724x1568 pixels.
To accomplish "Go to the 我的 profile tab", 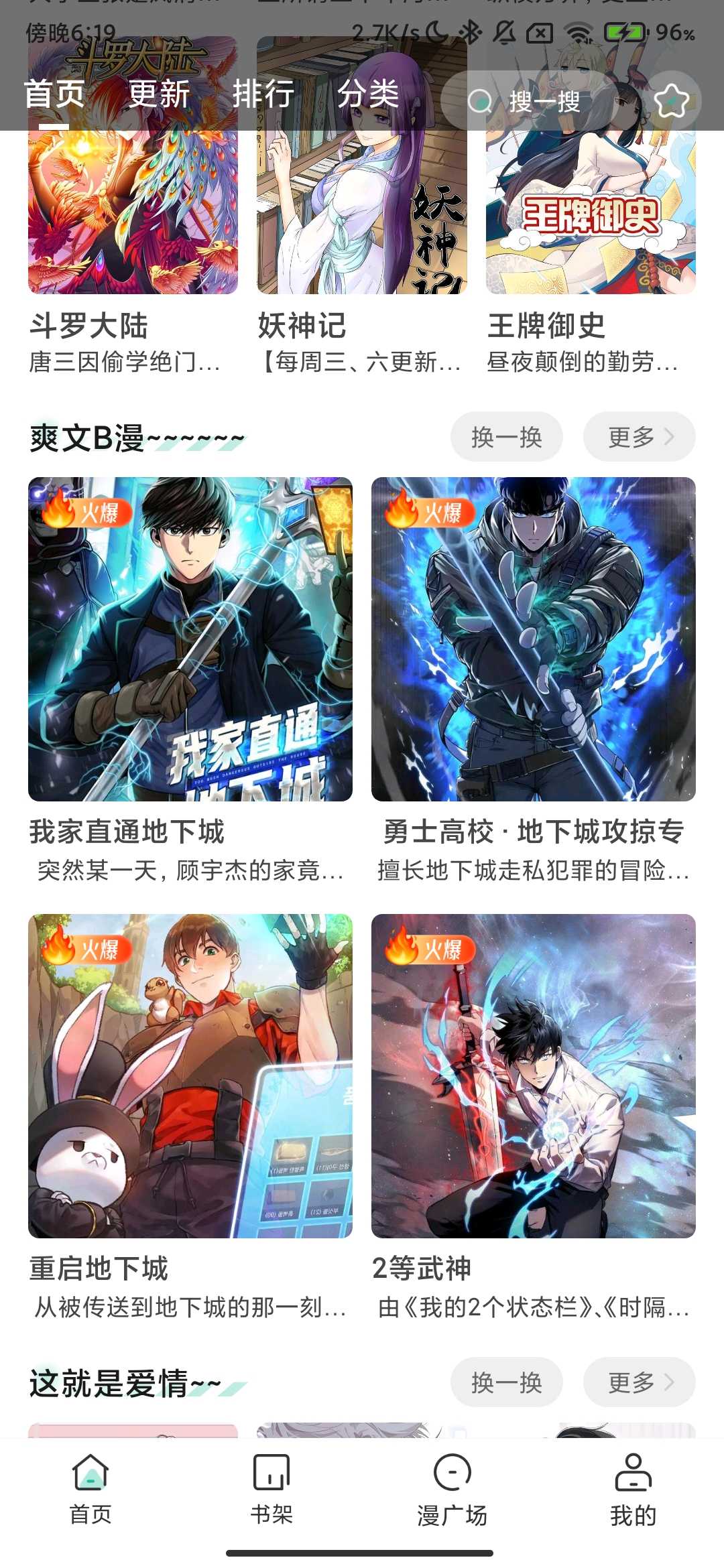I will (633, 1488).
